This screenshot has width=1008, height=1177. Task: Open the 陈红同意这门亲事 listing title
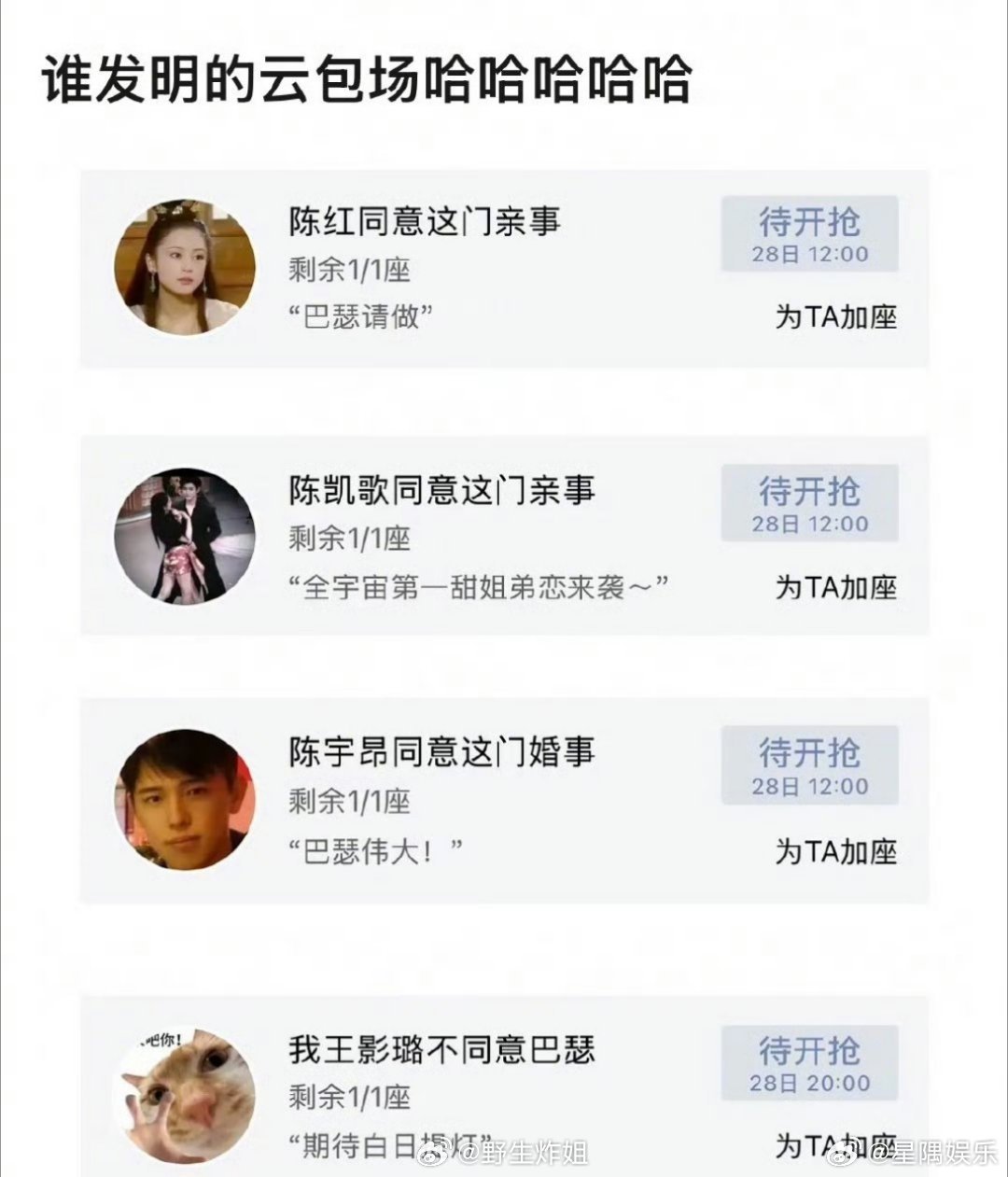(425, 222)
